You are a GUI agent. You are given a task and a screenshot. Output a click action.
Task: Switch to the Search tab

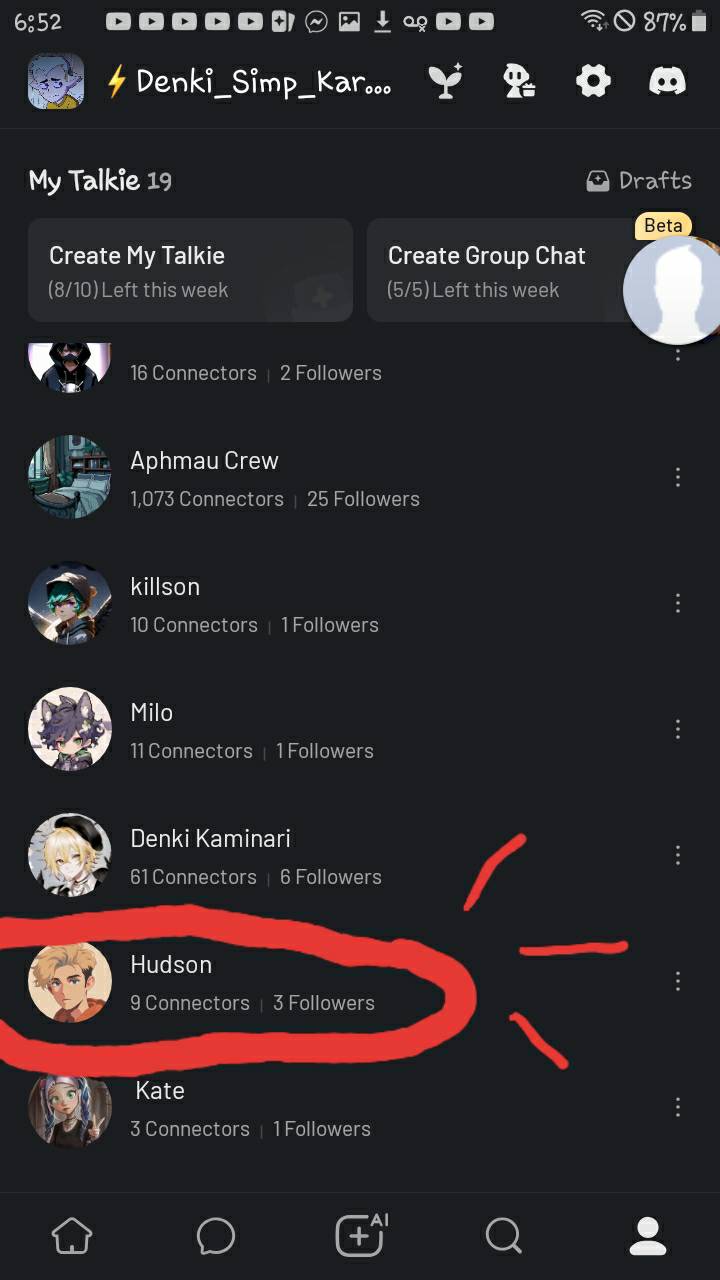point(503,1237)
